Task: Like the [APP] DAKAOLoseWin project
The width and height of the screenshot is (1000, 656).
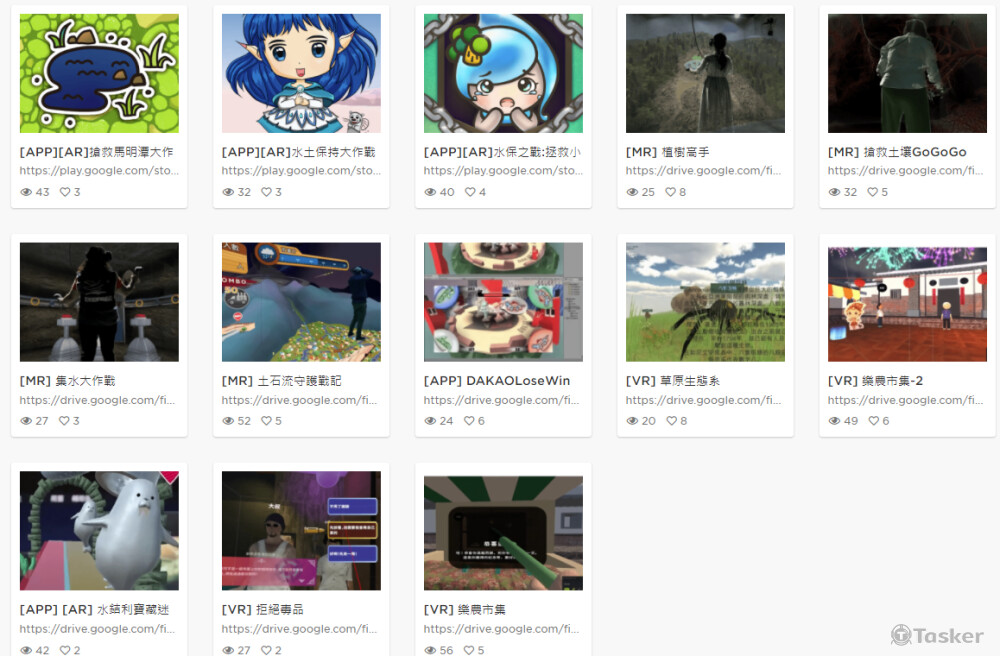Action: pos(469,421)
